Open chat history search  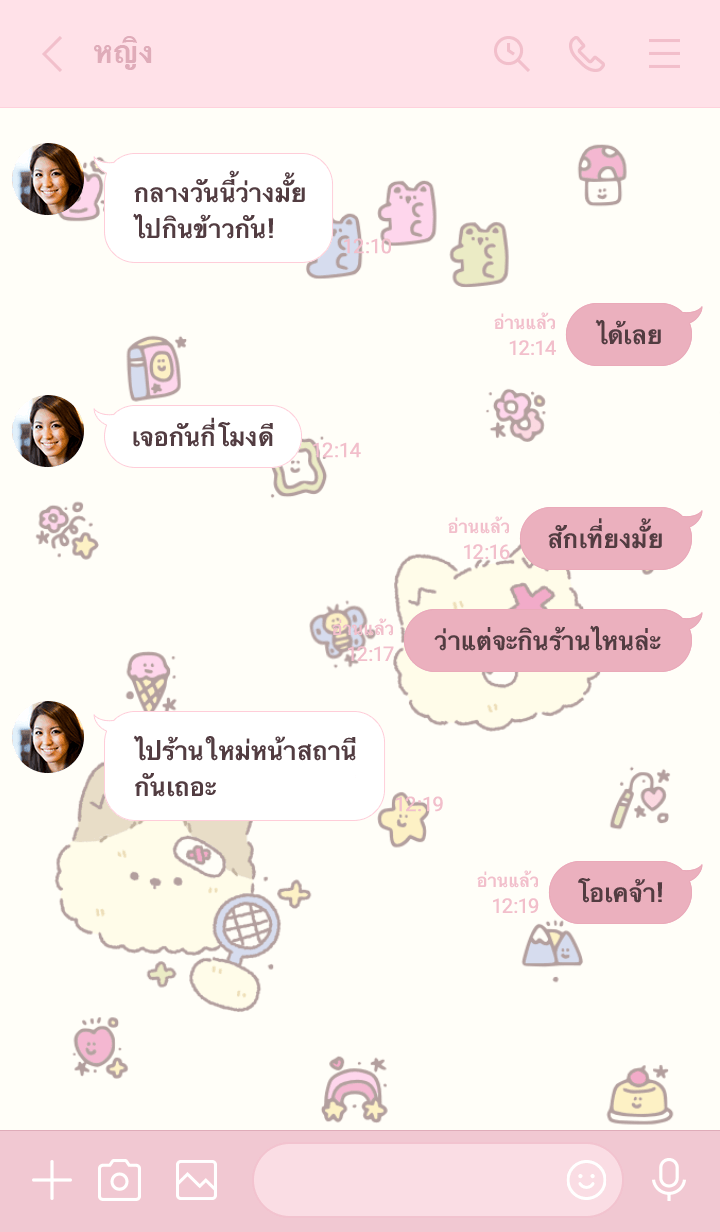(x=511, y=54)
